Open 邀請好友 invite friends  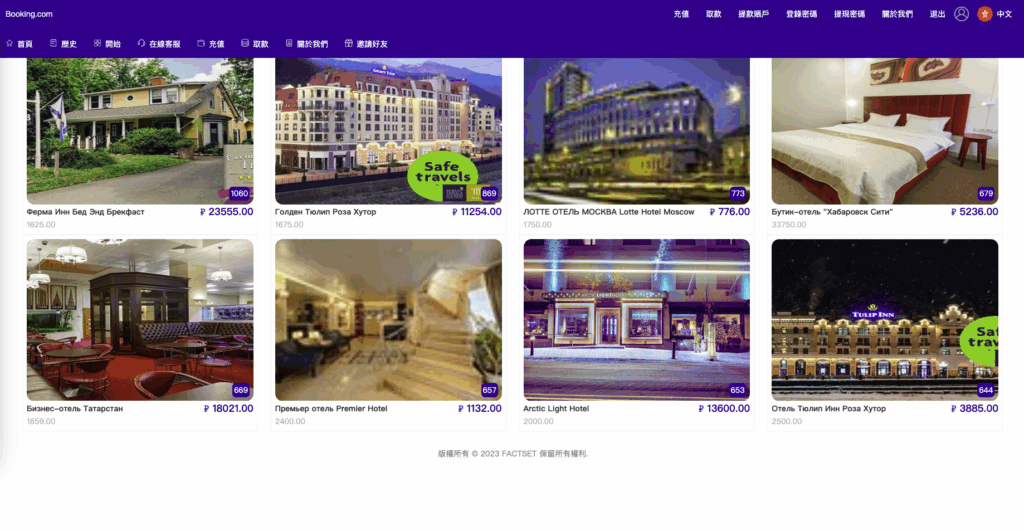(x=366, y=44)
